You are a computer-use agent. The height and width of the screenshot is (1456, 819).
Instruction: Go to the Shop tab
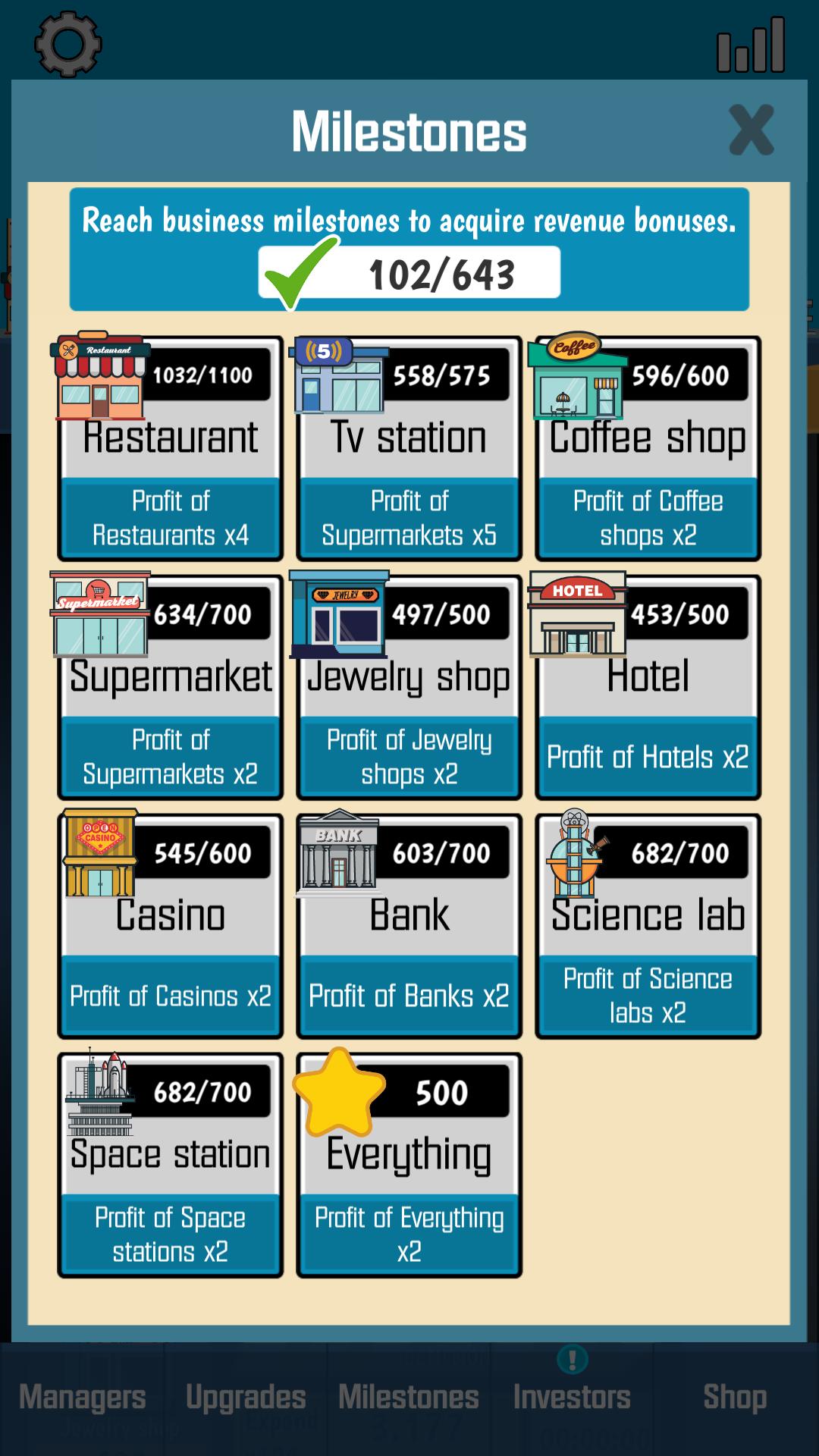coord(734,1397)
